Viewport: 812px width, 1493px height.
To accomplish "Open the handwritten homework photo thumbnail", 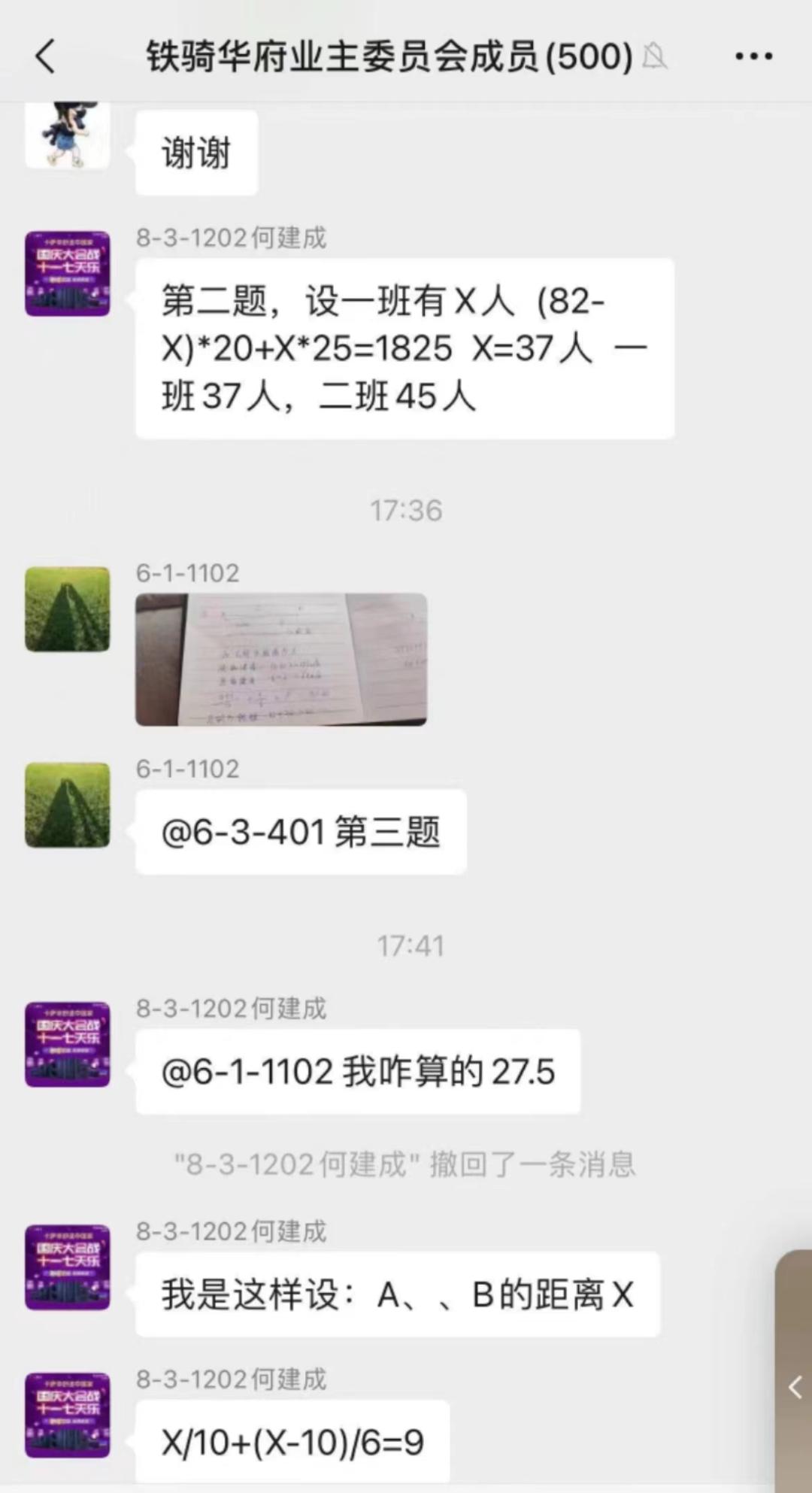I will click(x=282, y=658).
